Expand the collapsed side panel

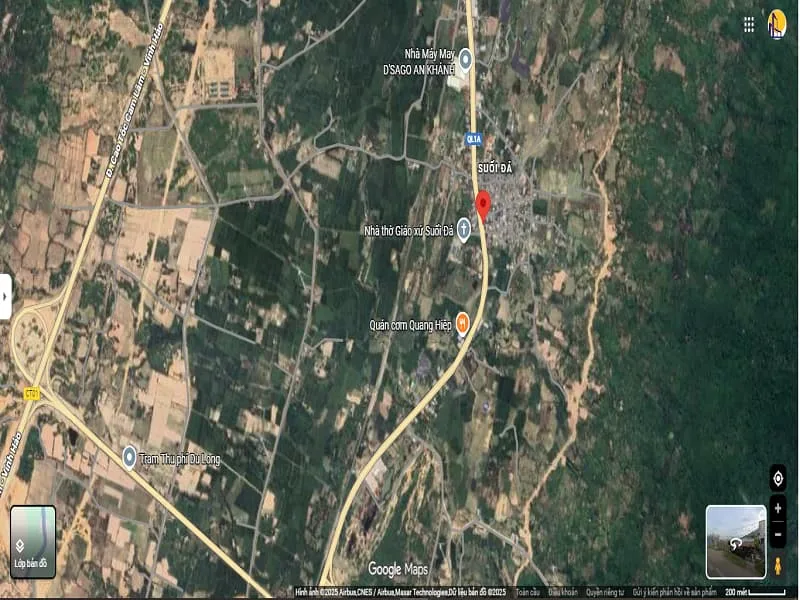(x=5, y=297)
